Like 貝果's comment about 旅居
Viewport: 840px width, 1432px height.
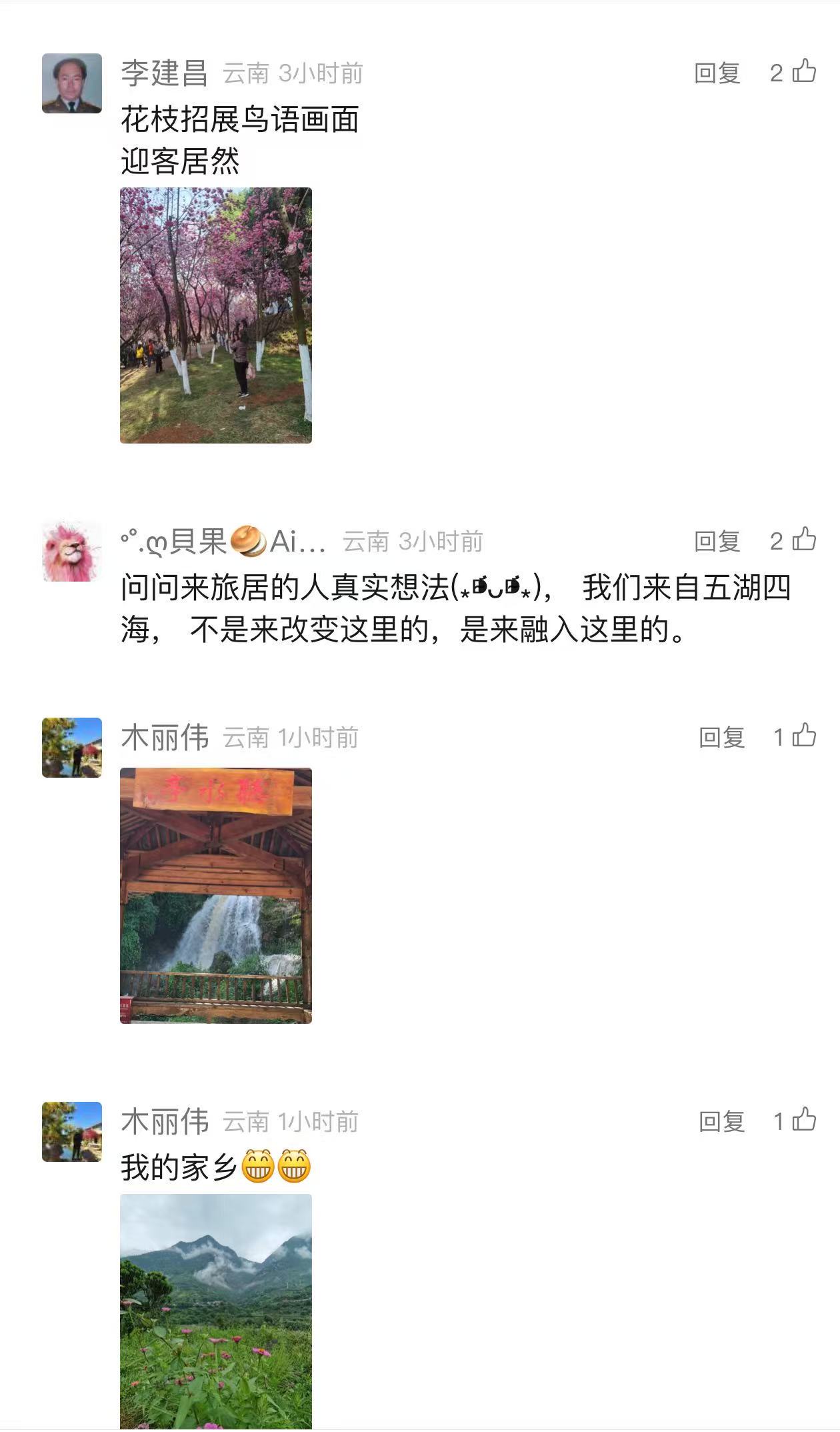coord(804,540)
